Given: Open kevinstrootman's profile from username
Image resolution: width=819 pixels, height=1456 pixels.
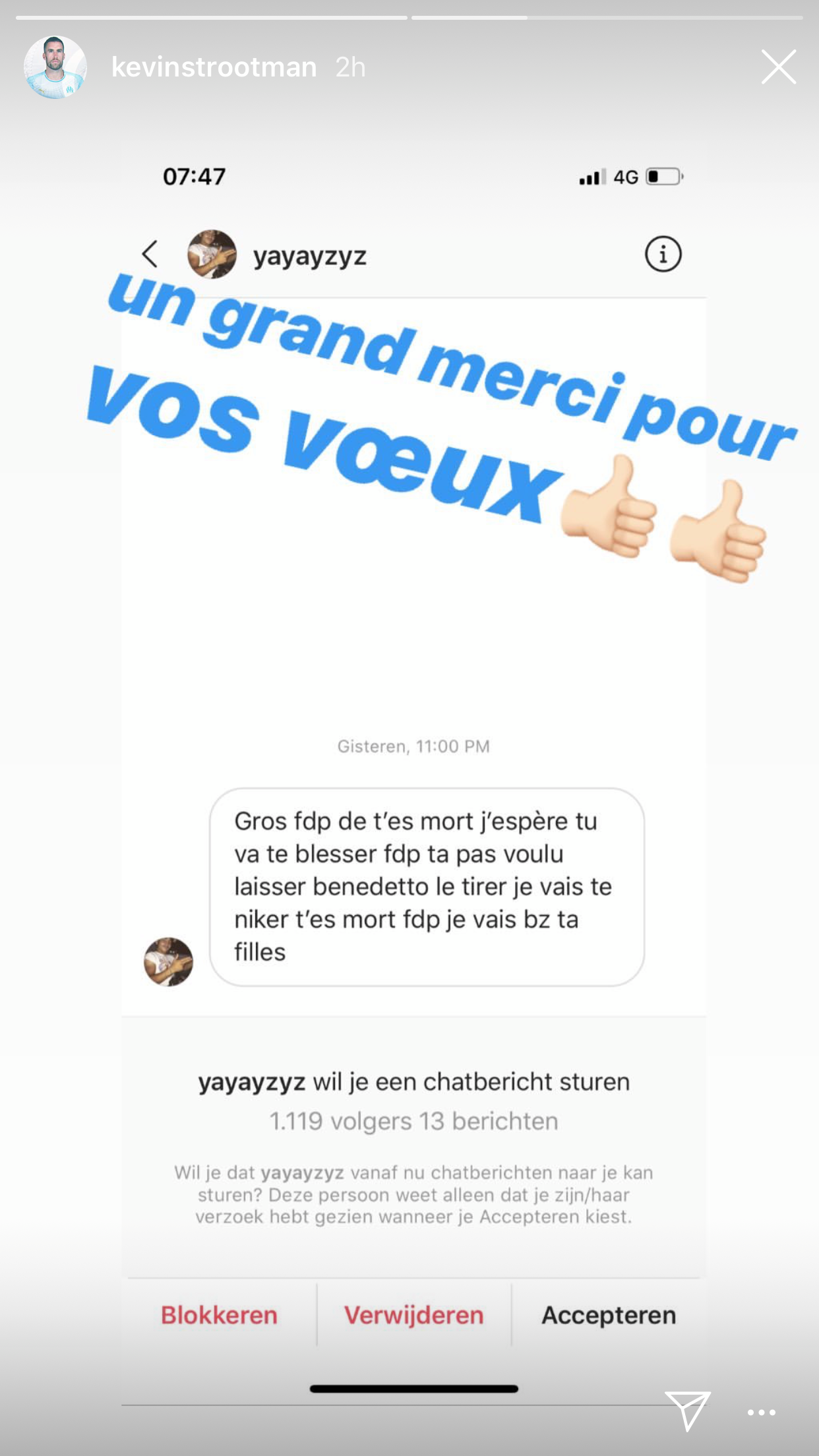Looking at the screenshot, I should [x=214, y=67].
